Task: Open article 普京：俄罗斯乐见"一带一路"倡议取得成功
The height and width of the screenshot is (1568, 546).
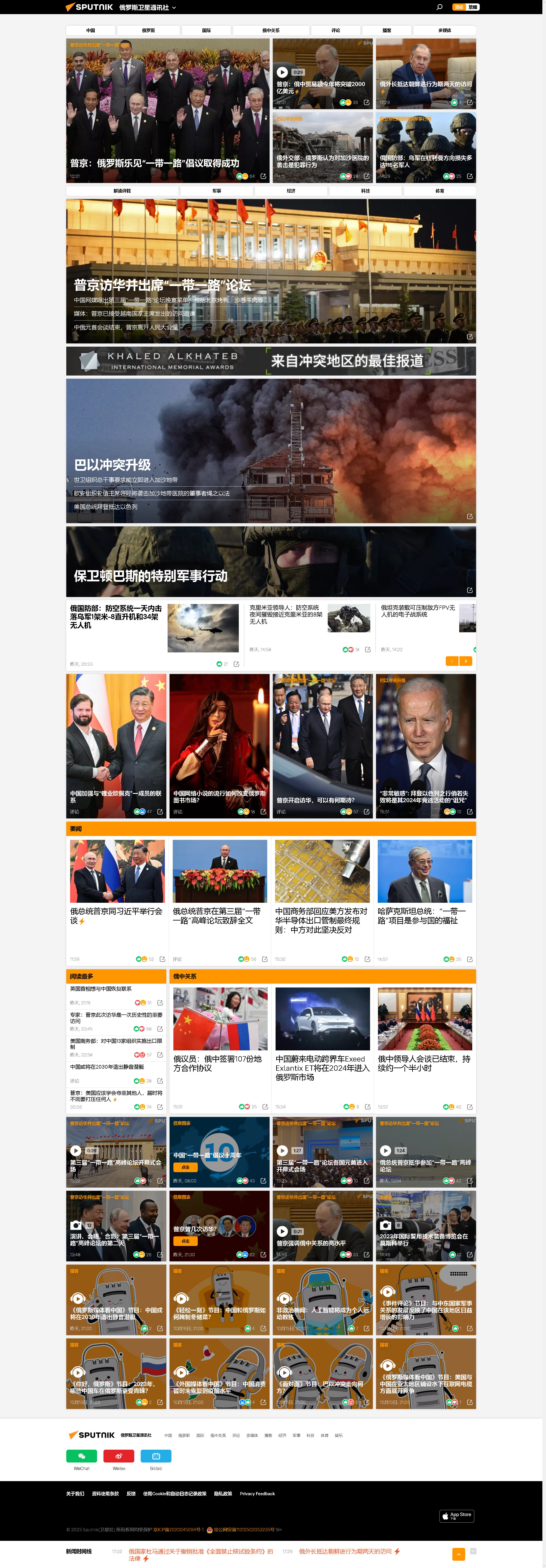Action: (154, 163)
